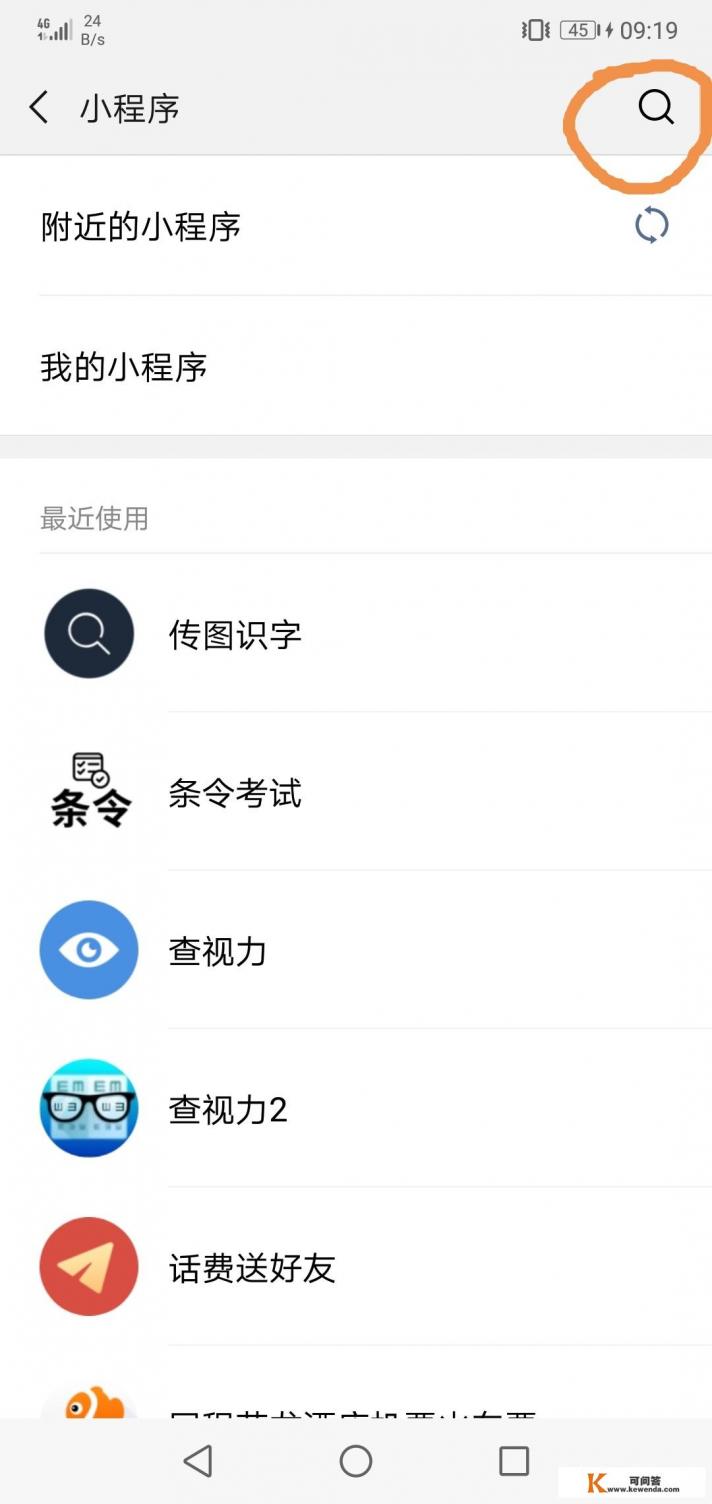Open the 查视力2 mini program
This screenshot has width=712, height=1504.
coord(228,1109)
